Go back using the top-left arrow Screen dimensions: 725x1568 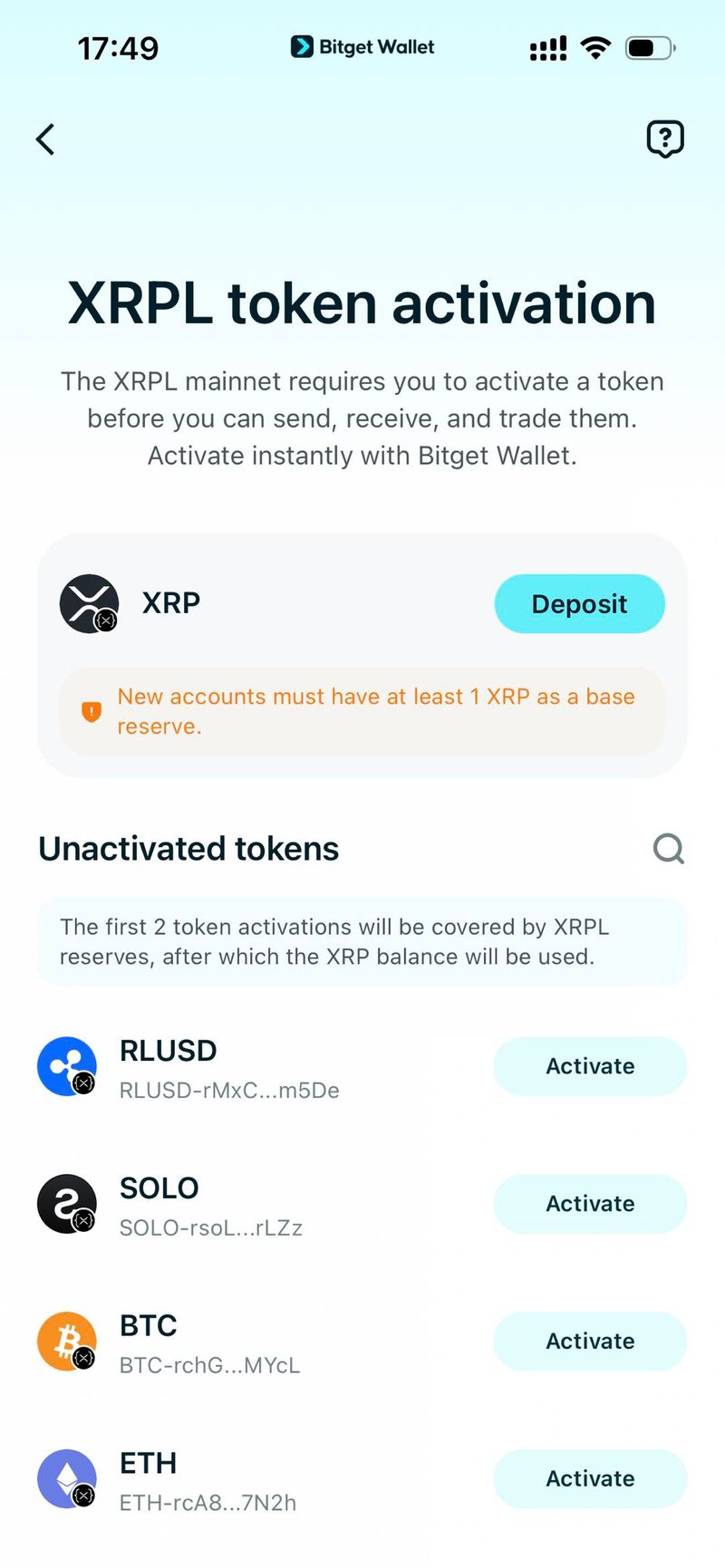45,139
